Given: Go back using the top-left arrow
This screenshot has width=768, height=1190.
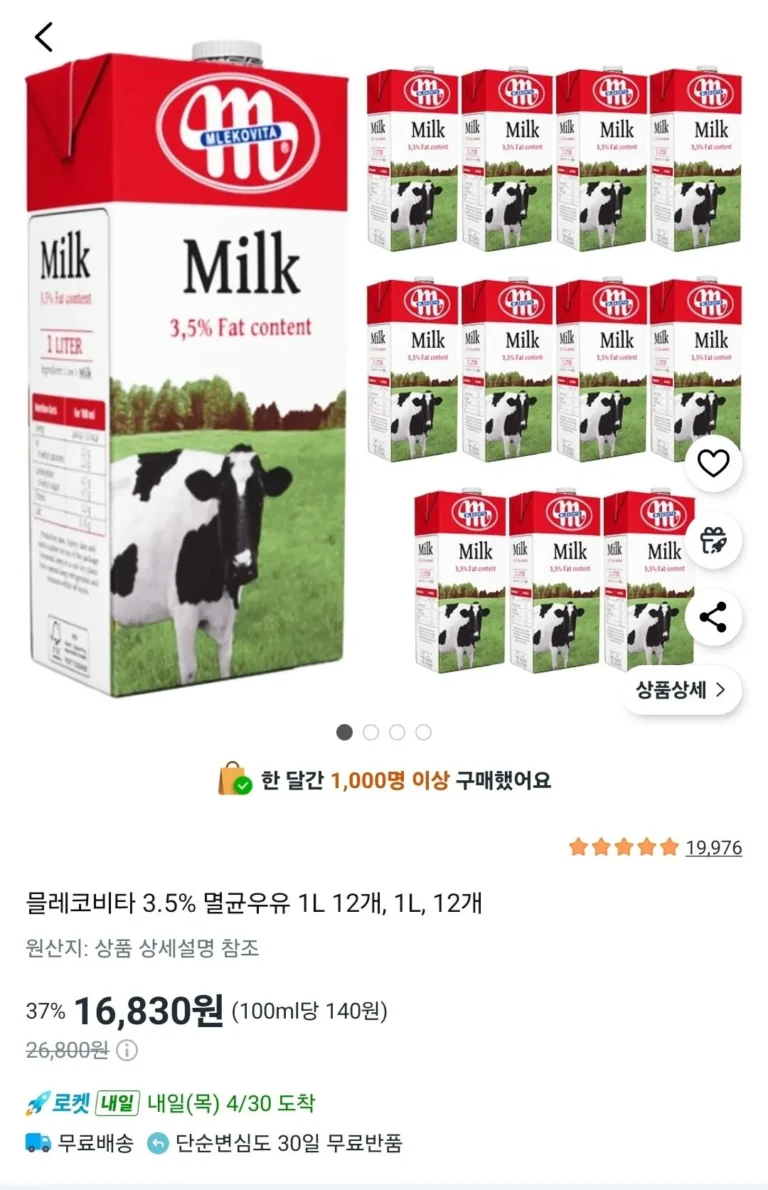Looking at the screenshot, I should (43, 38).
